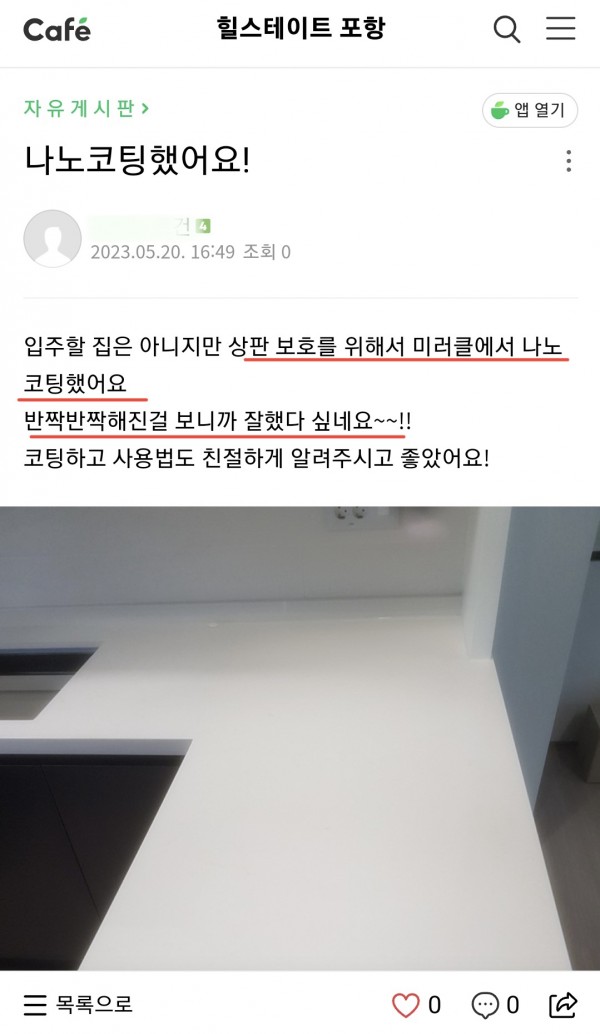This screenshot has width=600, height=1034.
Task: Open the post overflow options menu
Action: point(568,161)
